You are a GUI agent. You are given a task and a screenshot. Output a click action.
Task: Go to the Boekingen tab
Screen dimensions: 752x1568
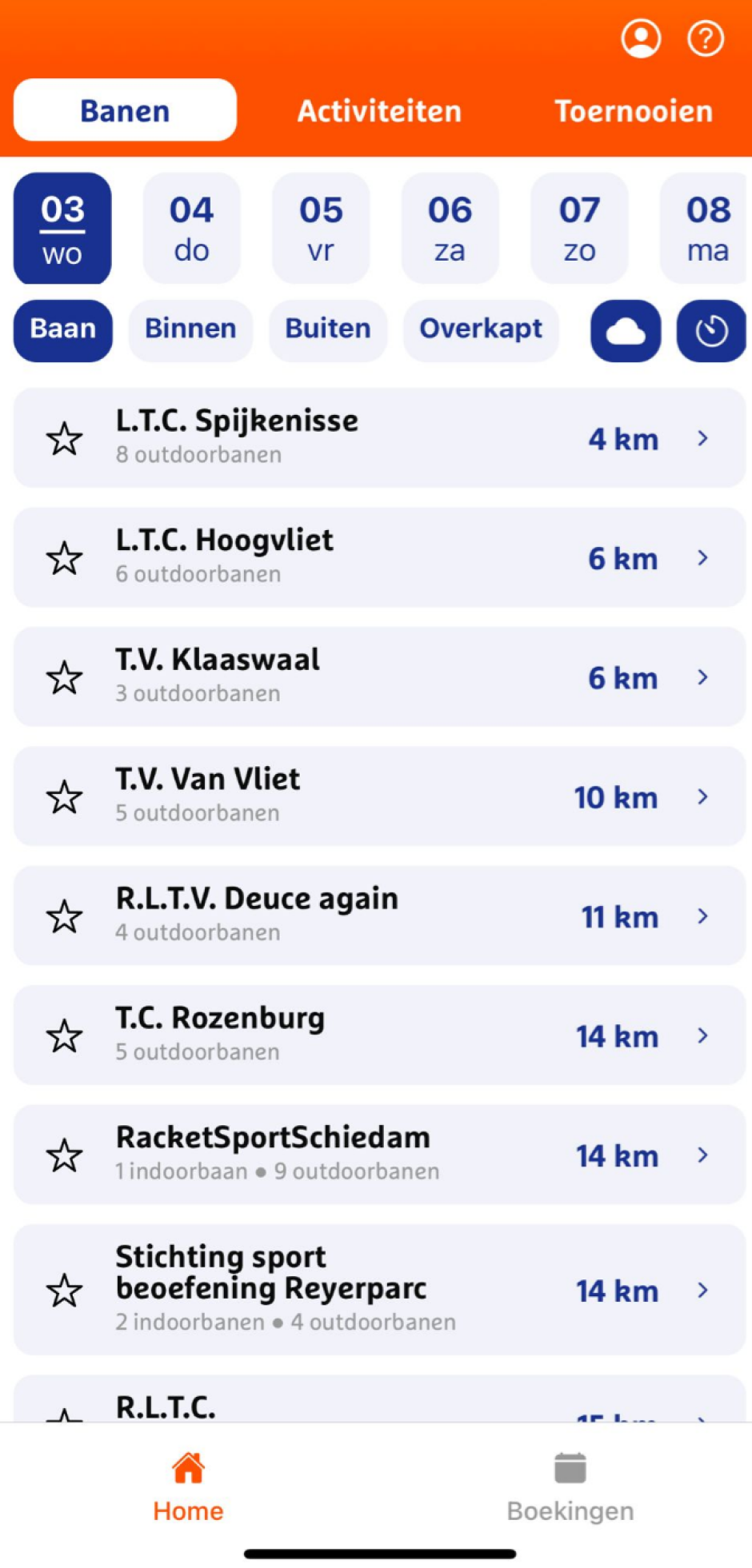[570, 1487]
